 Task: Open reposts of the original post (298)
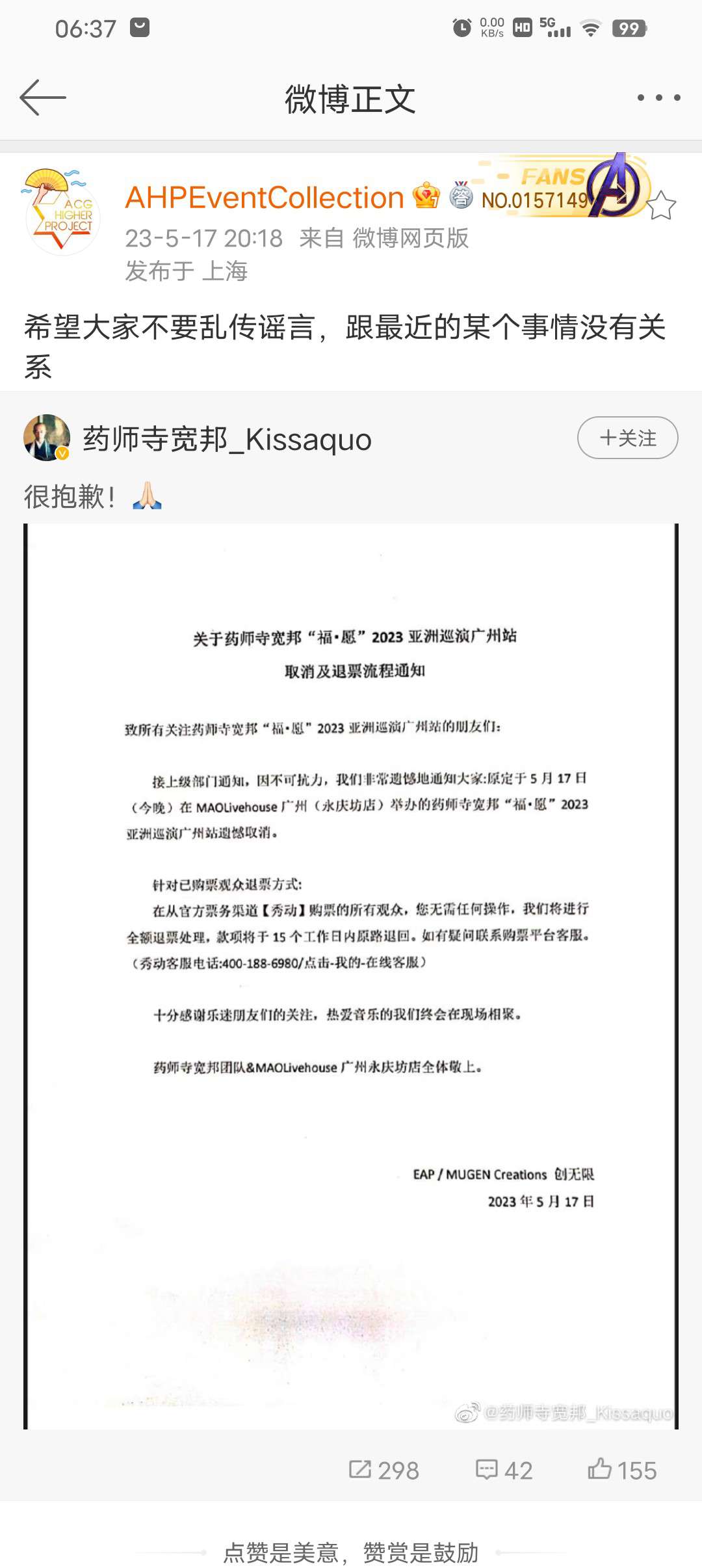coord(384,1470)
